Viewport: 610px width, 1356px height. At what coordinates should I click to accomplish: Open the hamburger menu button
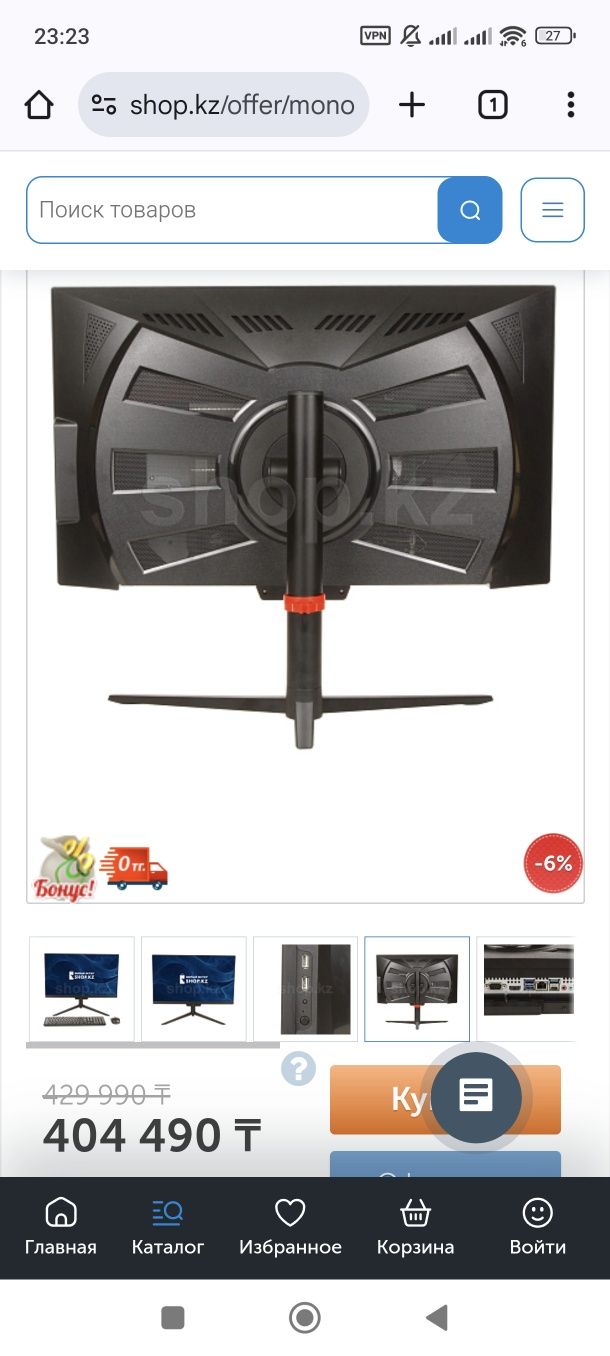[552, 210]
